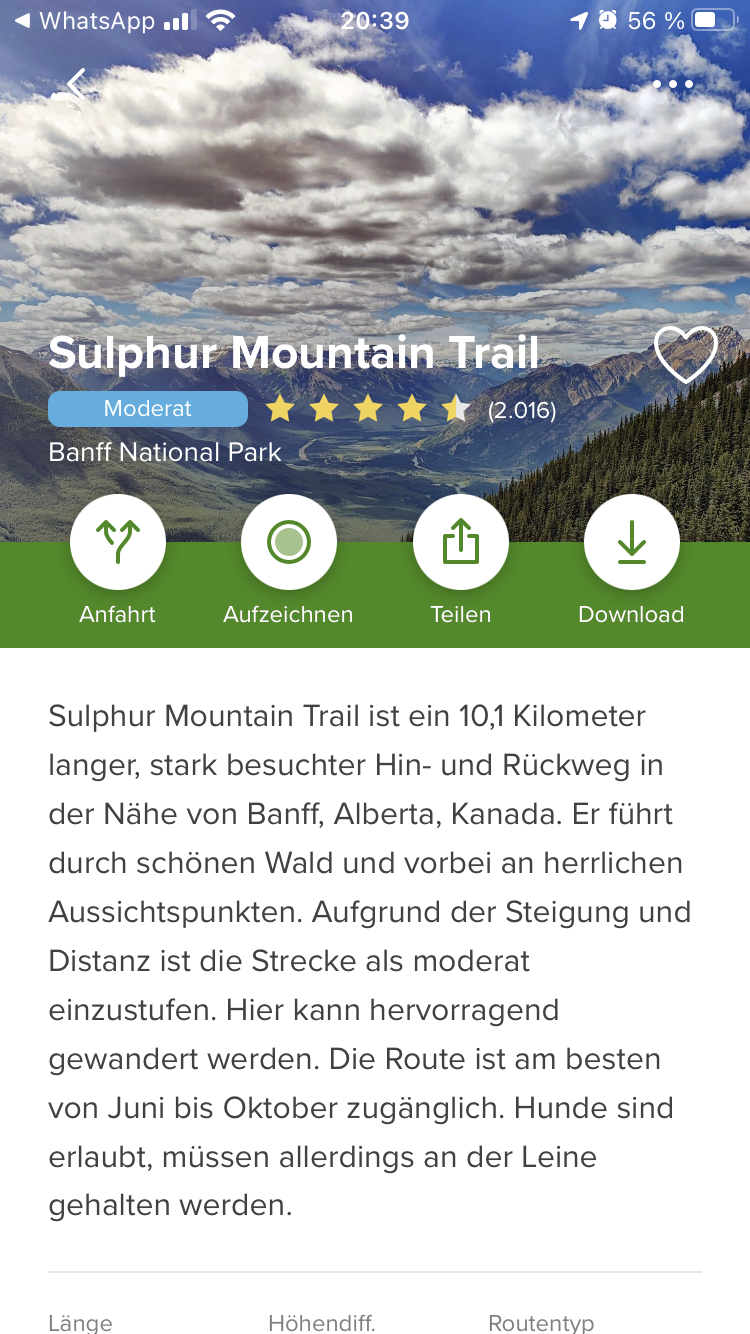
Task: Open the star rating reviews (2.016)
Action: coord(410,409)
